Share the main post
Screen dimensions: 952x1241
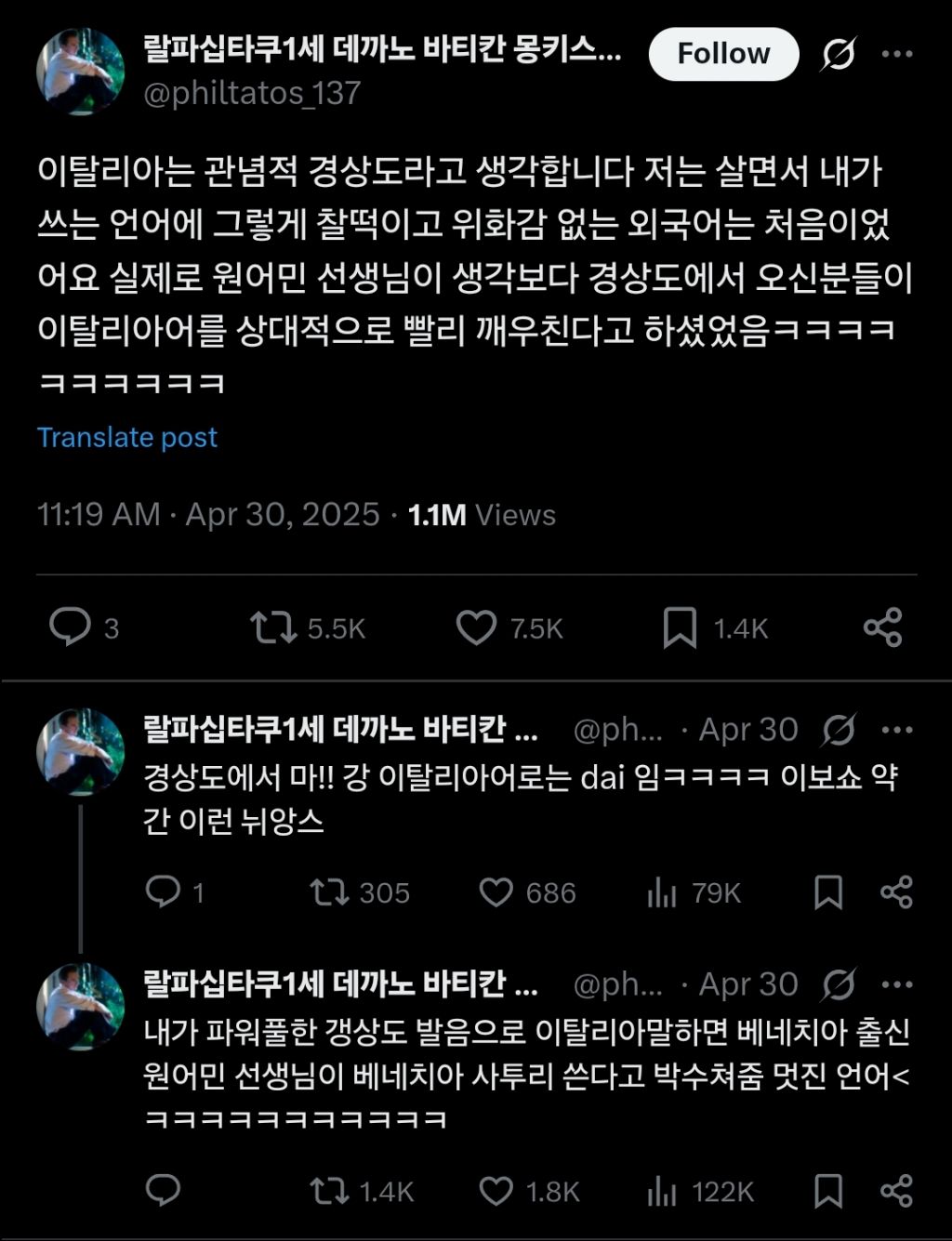[x=882, y=627]
